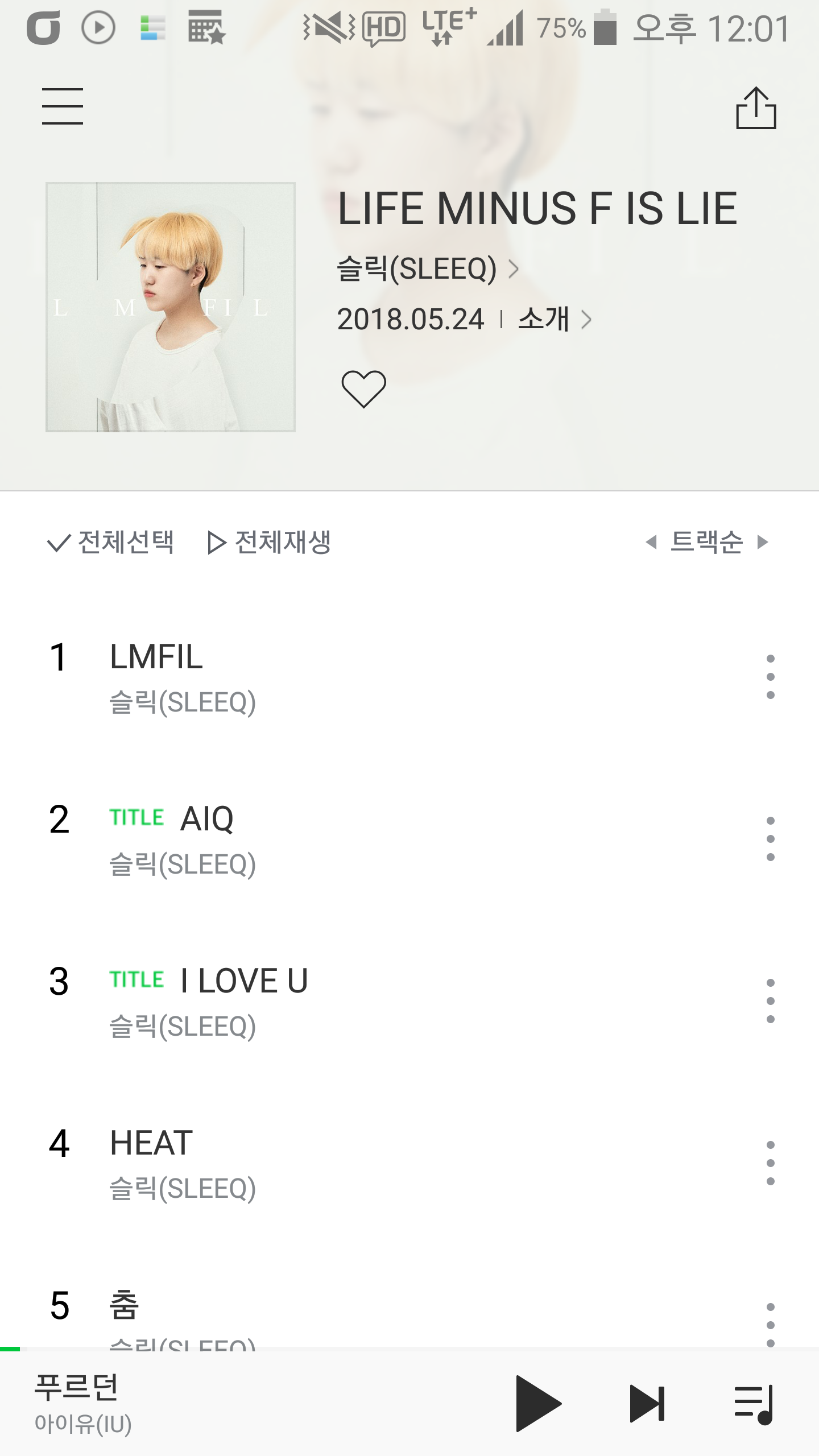Image resolution: width=819 pixels, height=1456 pixels.
Task: Share this album
Action: click(x=756, y=108)
